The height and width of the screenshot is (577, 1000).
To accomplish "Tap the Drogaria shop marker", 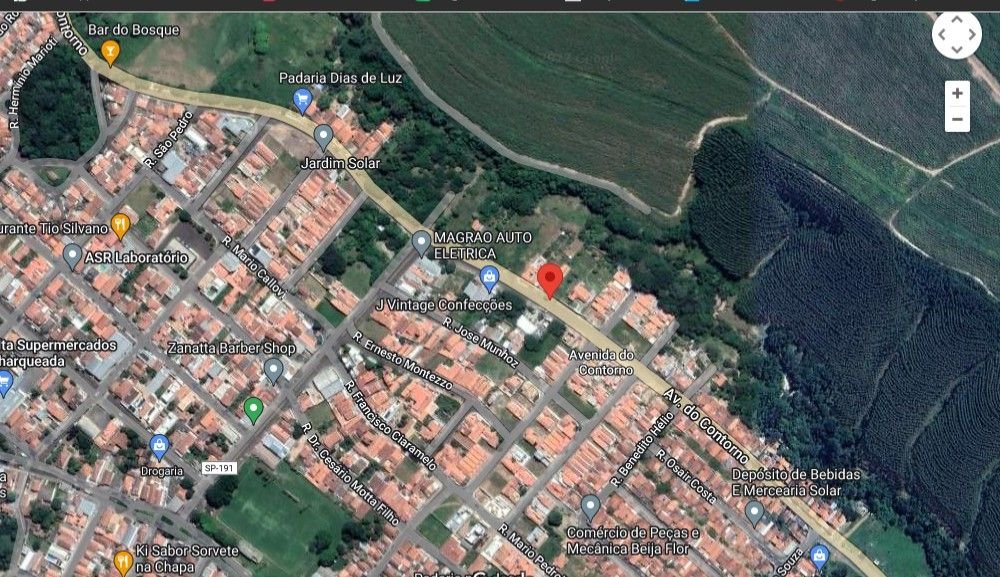I will pyautogui.click(x=158, y=445).
